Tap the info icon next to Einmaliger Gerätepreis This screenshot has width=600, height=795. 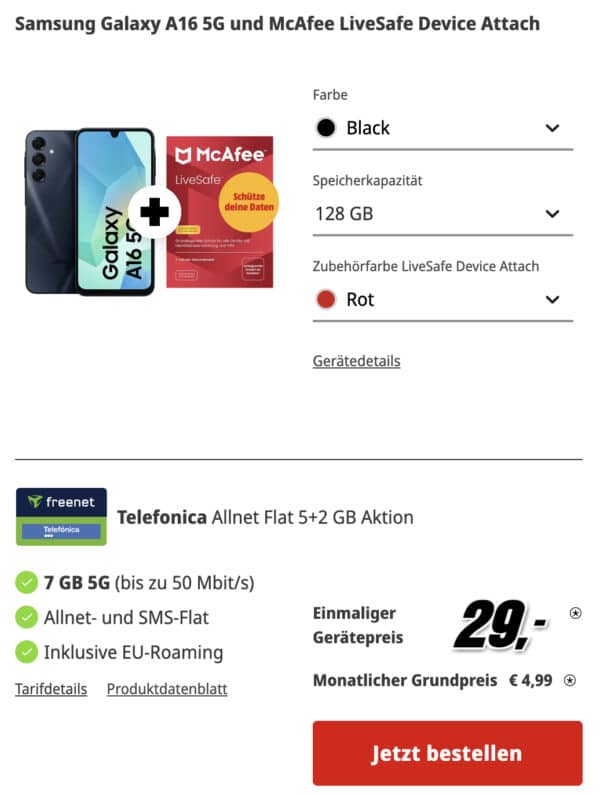pos(575,613)
